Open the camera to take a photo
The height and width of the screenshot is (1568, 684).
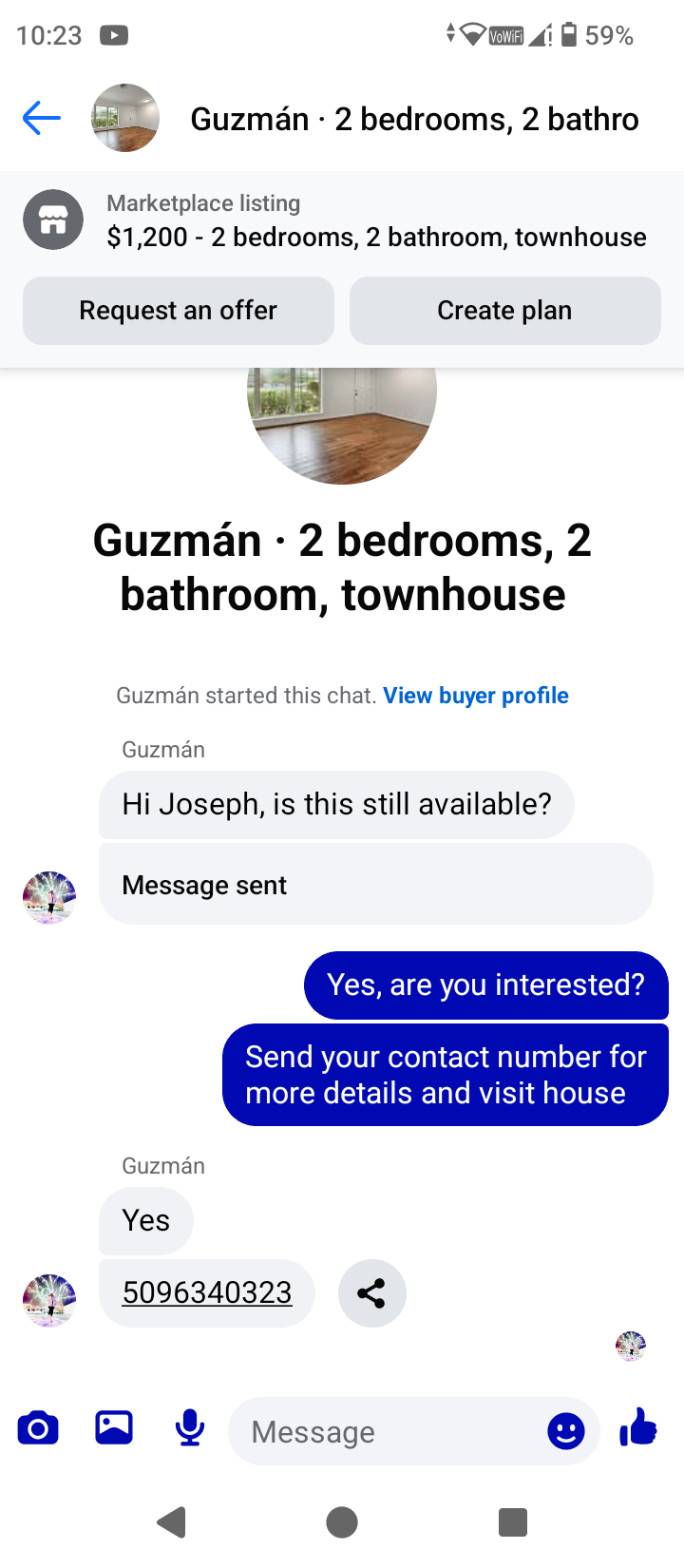(38, 1429)
